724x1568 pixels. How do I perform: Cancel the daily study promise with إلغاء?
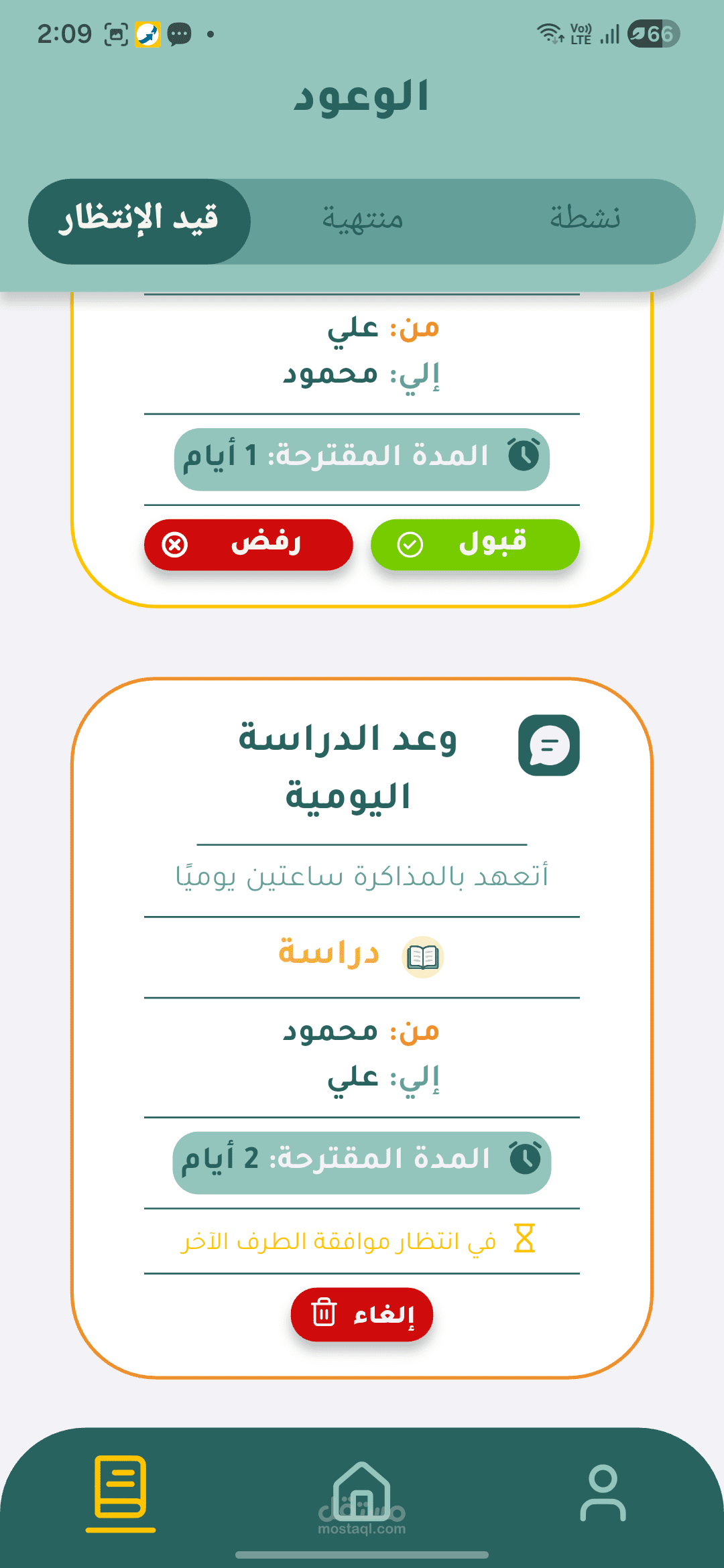[x=362, y=1314]
